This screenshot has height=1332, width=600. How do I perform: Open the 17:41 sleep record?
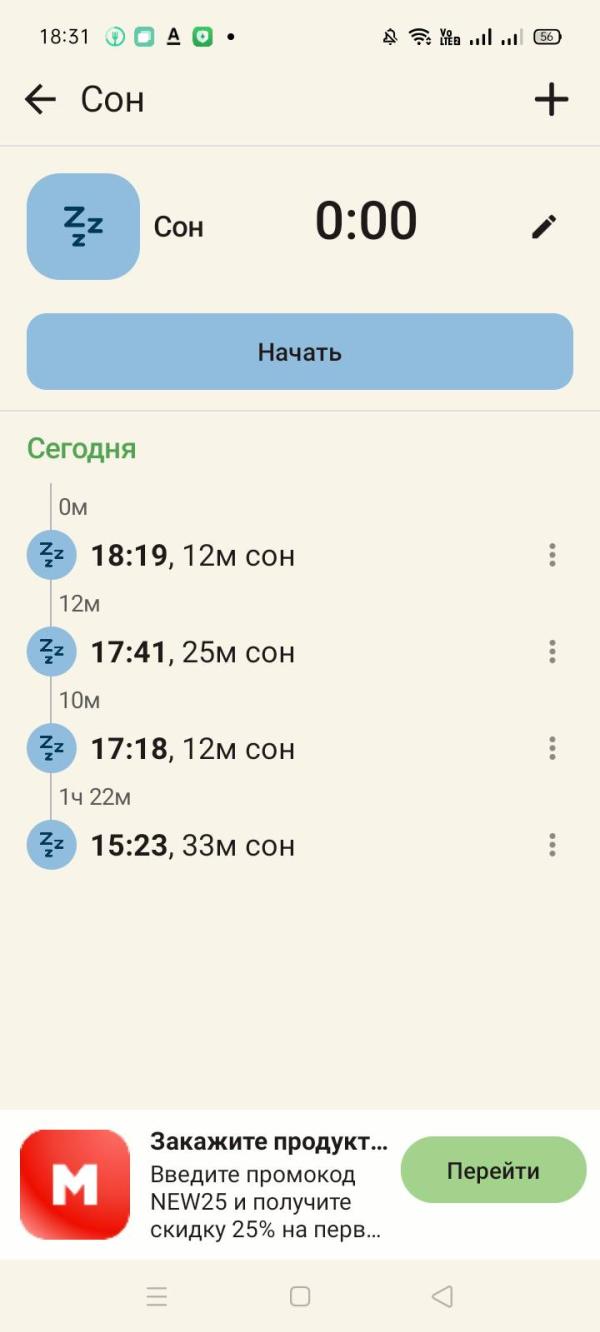193,653
